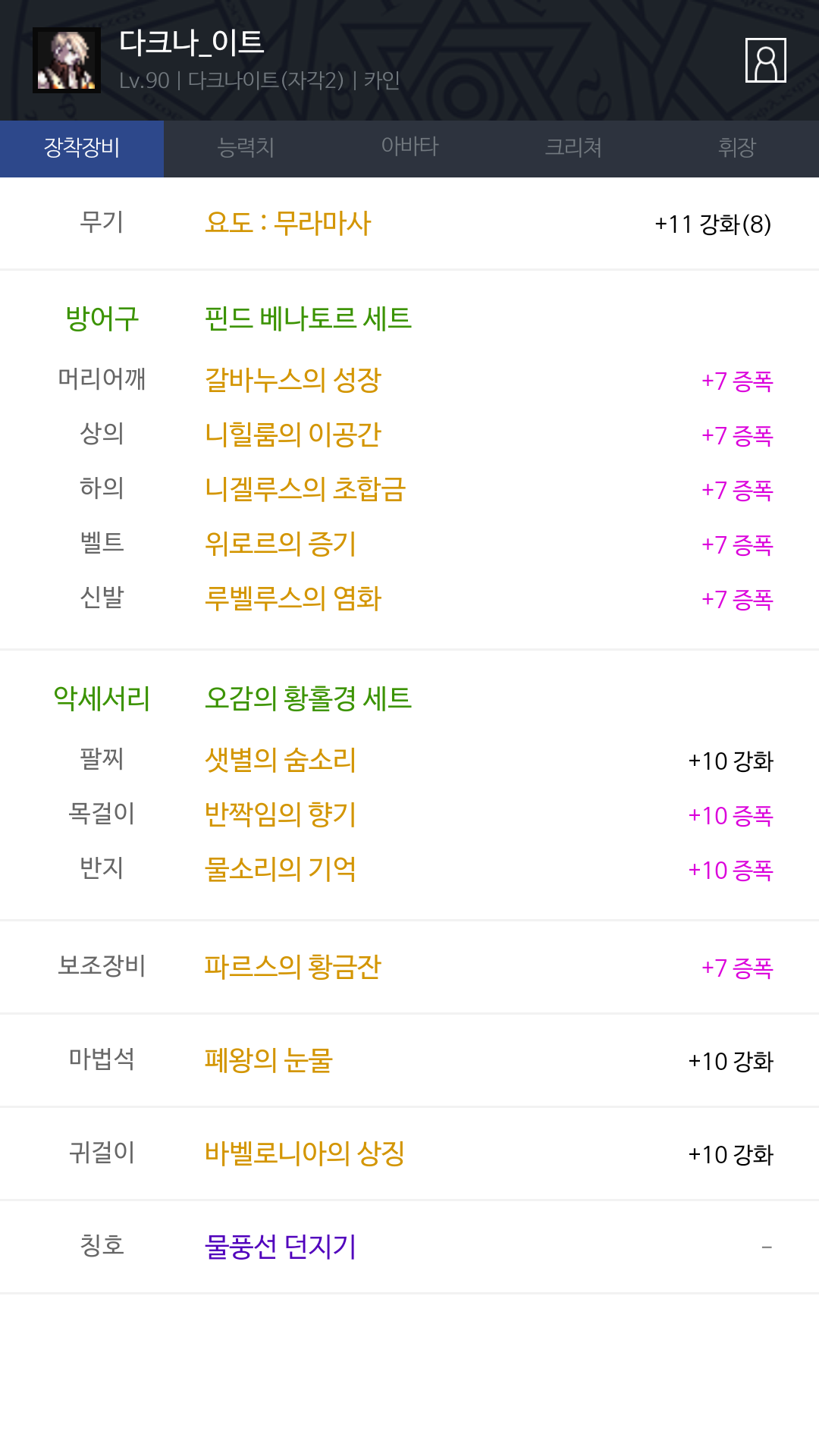The height and width of the screenshot is (1456, 819).
Task: Open the profile icon in the header
Action: click(x=765, y=60)
